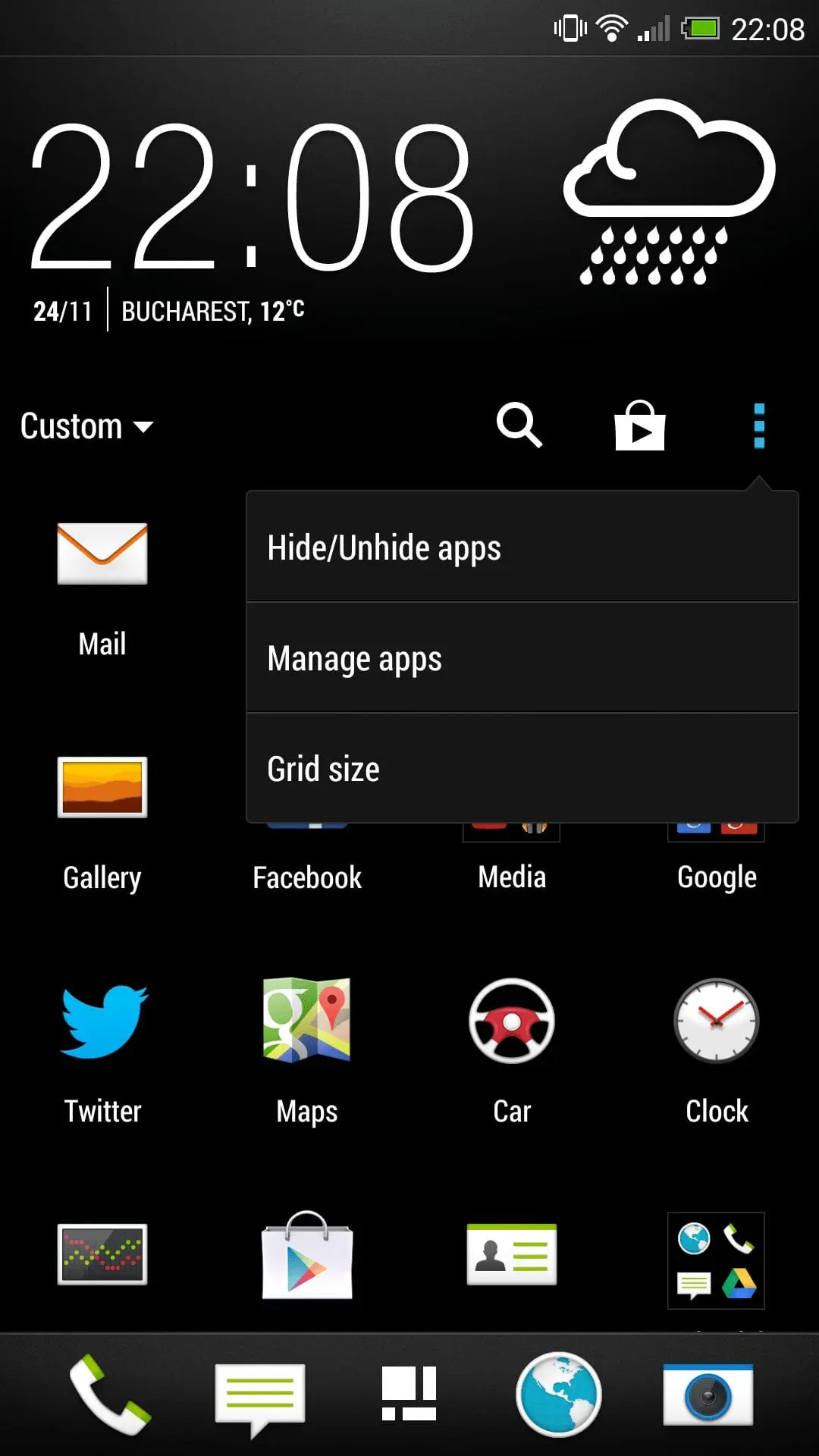Image resolution: width=819 pixels, height=1456 pixels.
Task: Open Camera from the dock
Action: (x=708, y=1395)
